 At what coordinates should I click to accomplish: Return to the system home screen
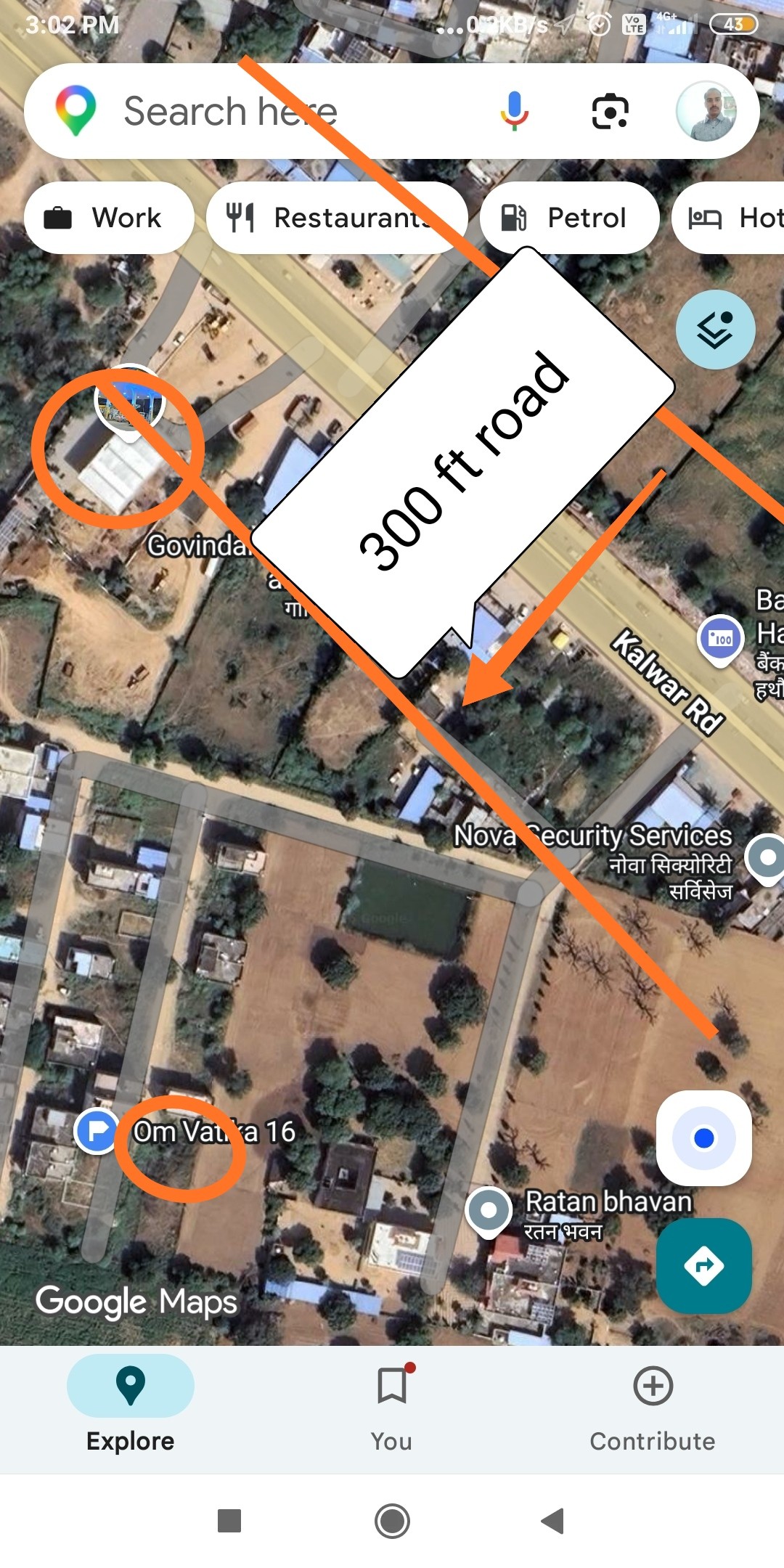coord(392,1520)
